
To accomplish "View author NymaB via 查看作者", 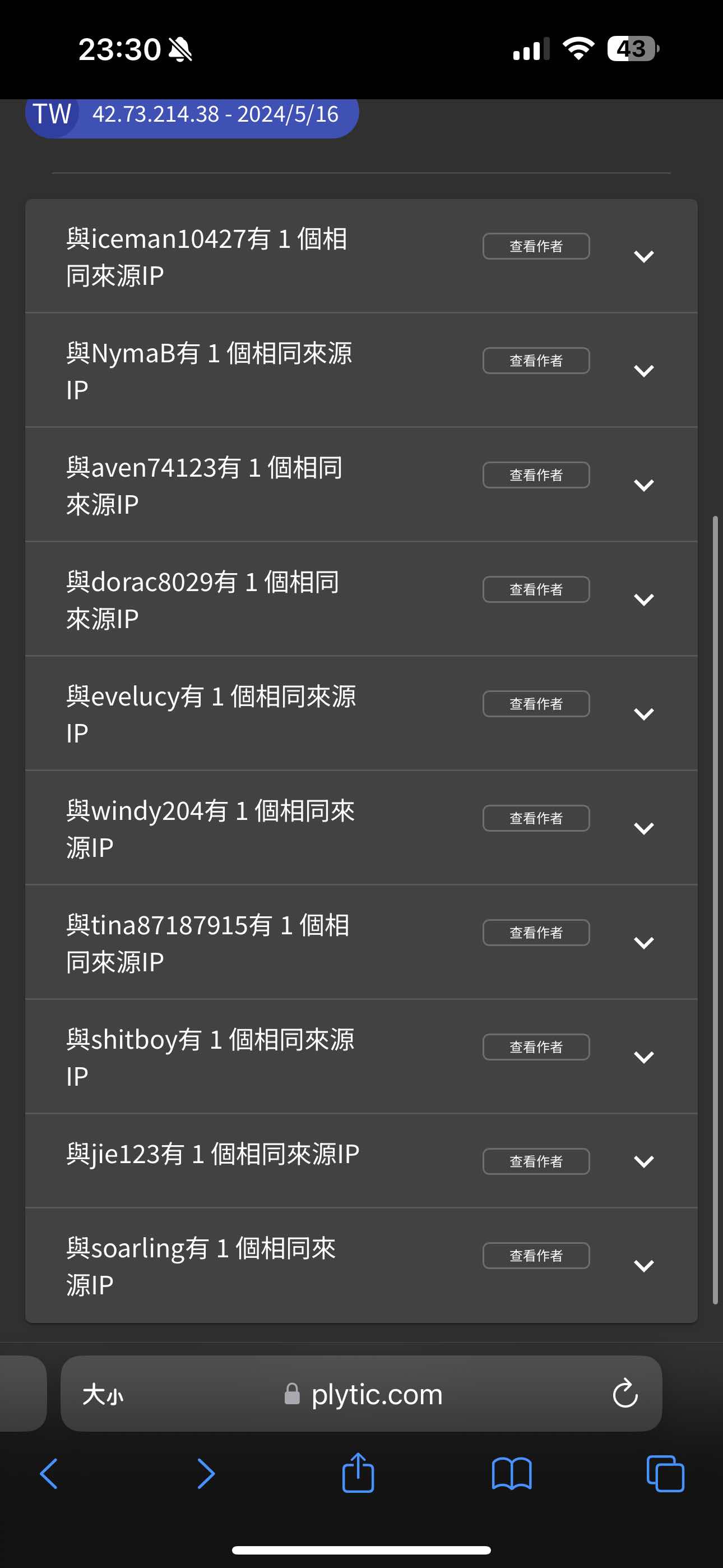I will pos(536,361).
